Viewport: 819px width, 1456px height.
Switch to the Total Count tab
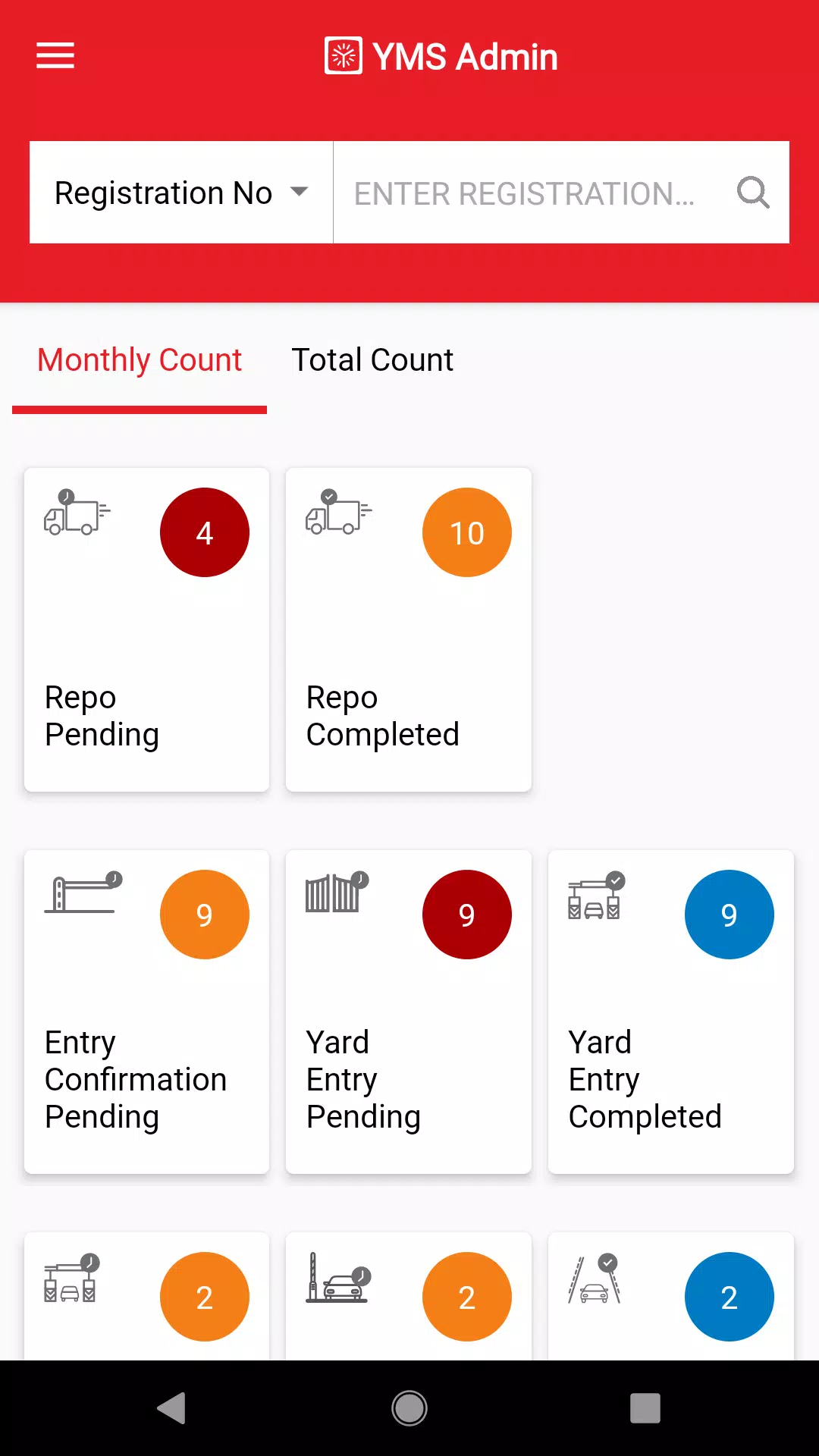tap(372, 360)
